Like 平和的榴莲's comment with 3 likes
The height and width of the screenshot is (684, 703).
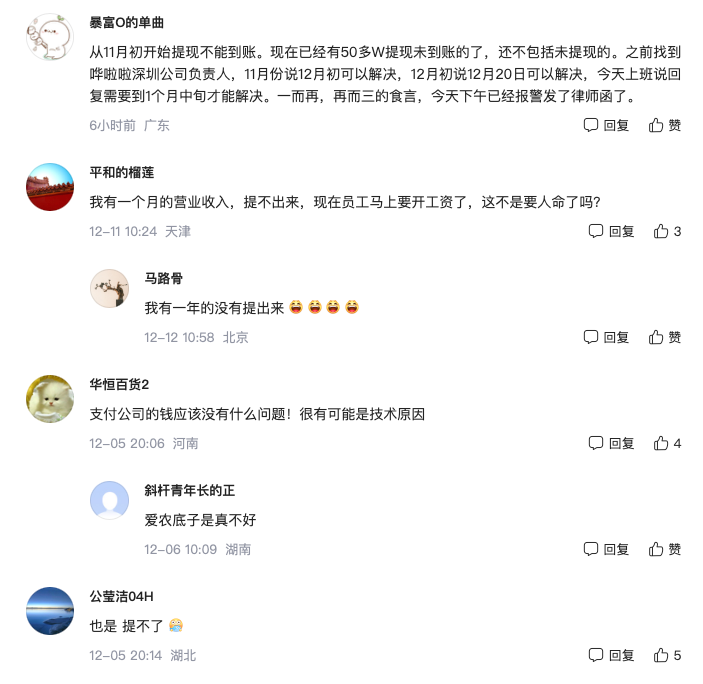pos(667,231)
